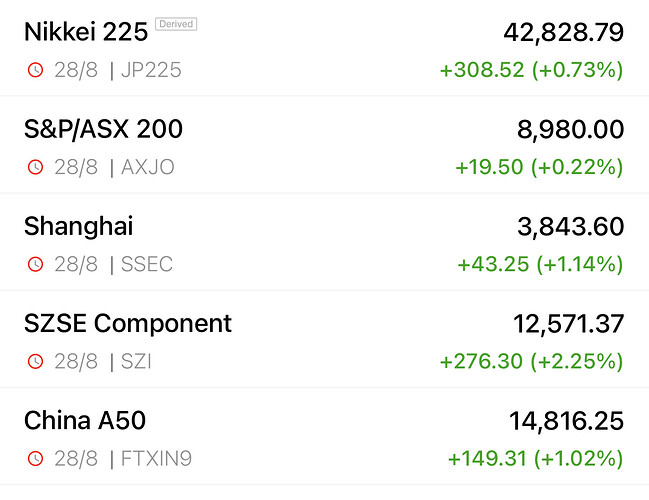View the Shanghai index row
This screenshot has height=500, width=649.
[78, 226]
